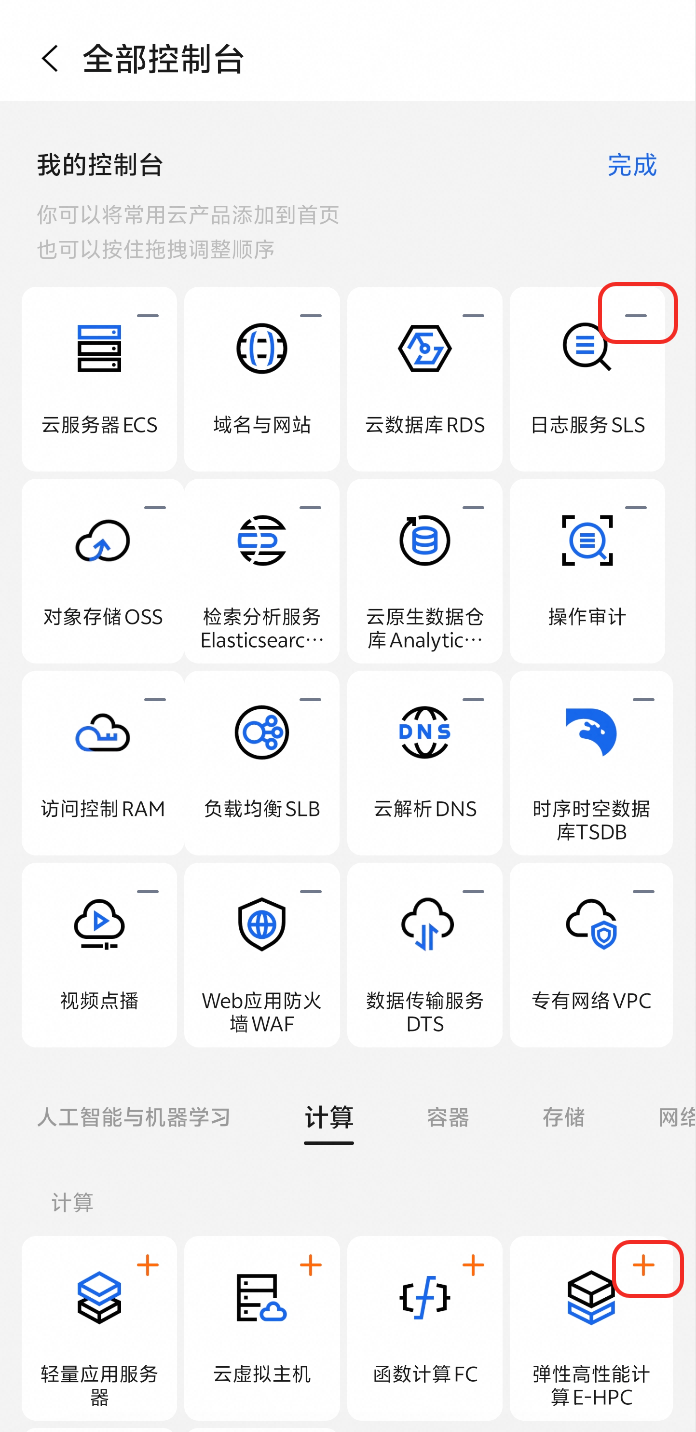Remove 日志服务 SLS from my console
The image size is (696, 1432).
pos(636,315)
